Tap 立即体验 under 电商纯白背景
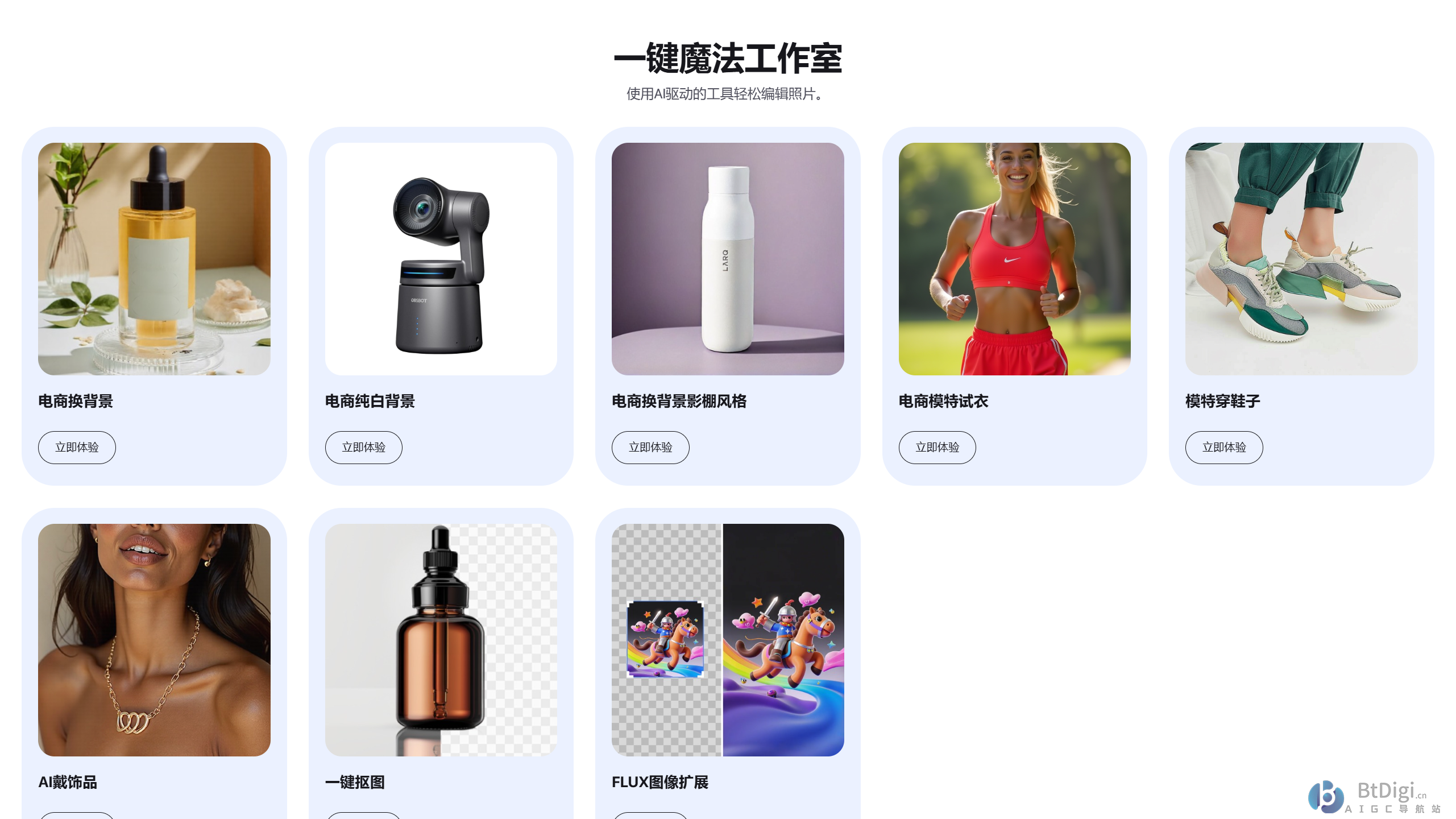The height and width of the screenshot is (819, 1456). click(x=363, y=448)
